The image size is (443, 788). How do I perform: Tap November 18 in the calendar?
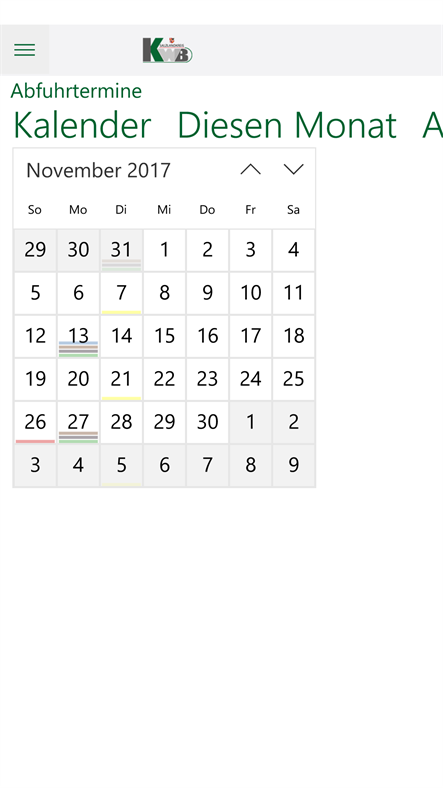294,336
